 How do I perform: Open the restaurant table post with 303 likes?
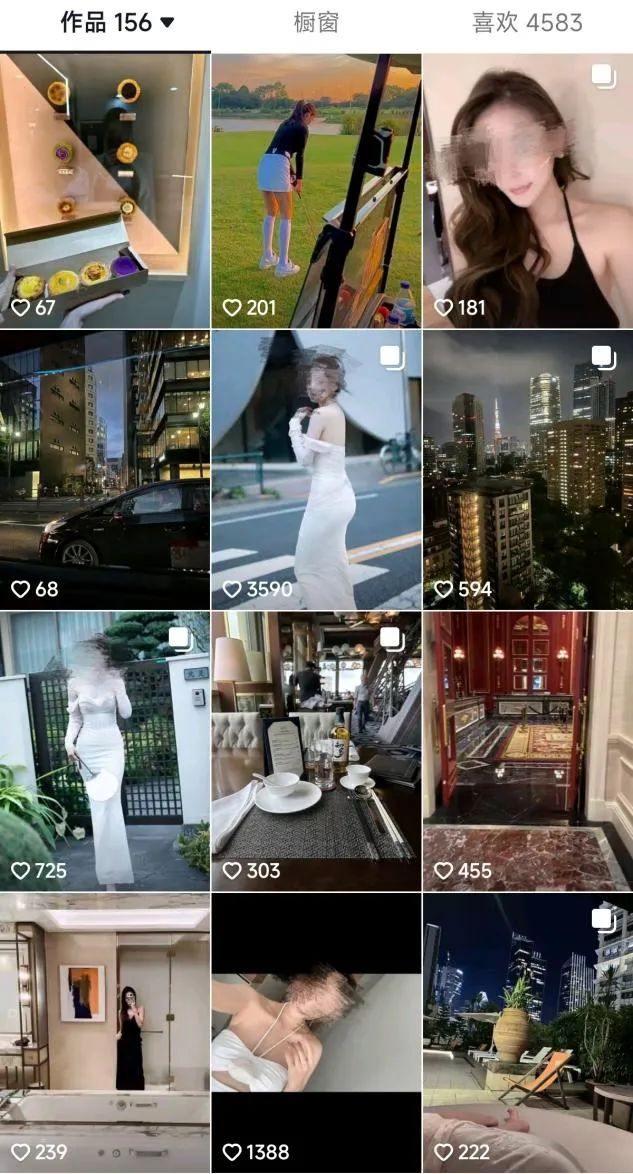(x=316, y=752)
